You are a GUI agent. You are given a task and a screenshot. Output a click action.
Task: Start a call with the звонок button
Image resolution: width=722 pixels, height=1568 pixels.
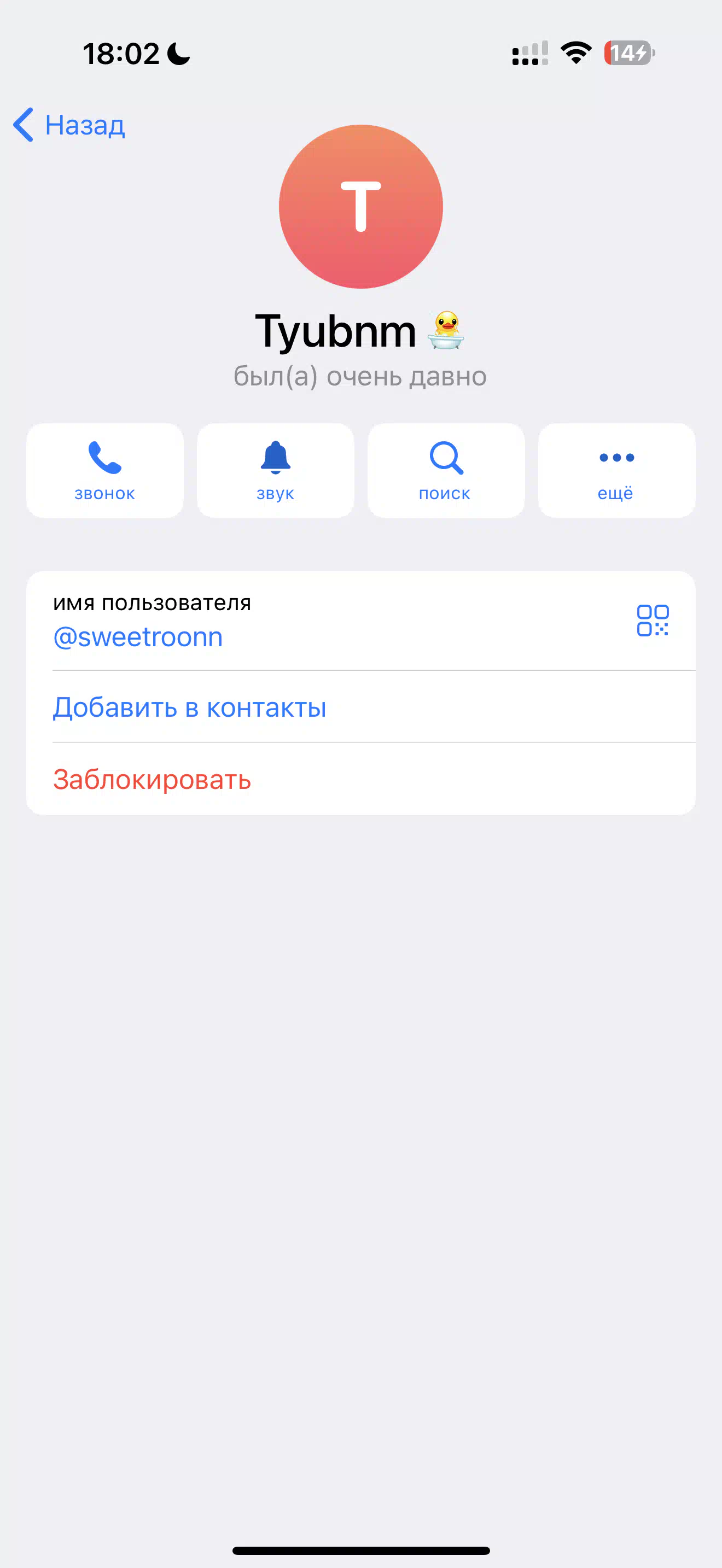click(x=104, y=471)
